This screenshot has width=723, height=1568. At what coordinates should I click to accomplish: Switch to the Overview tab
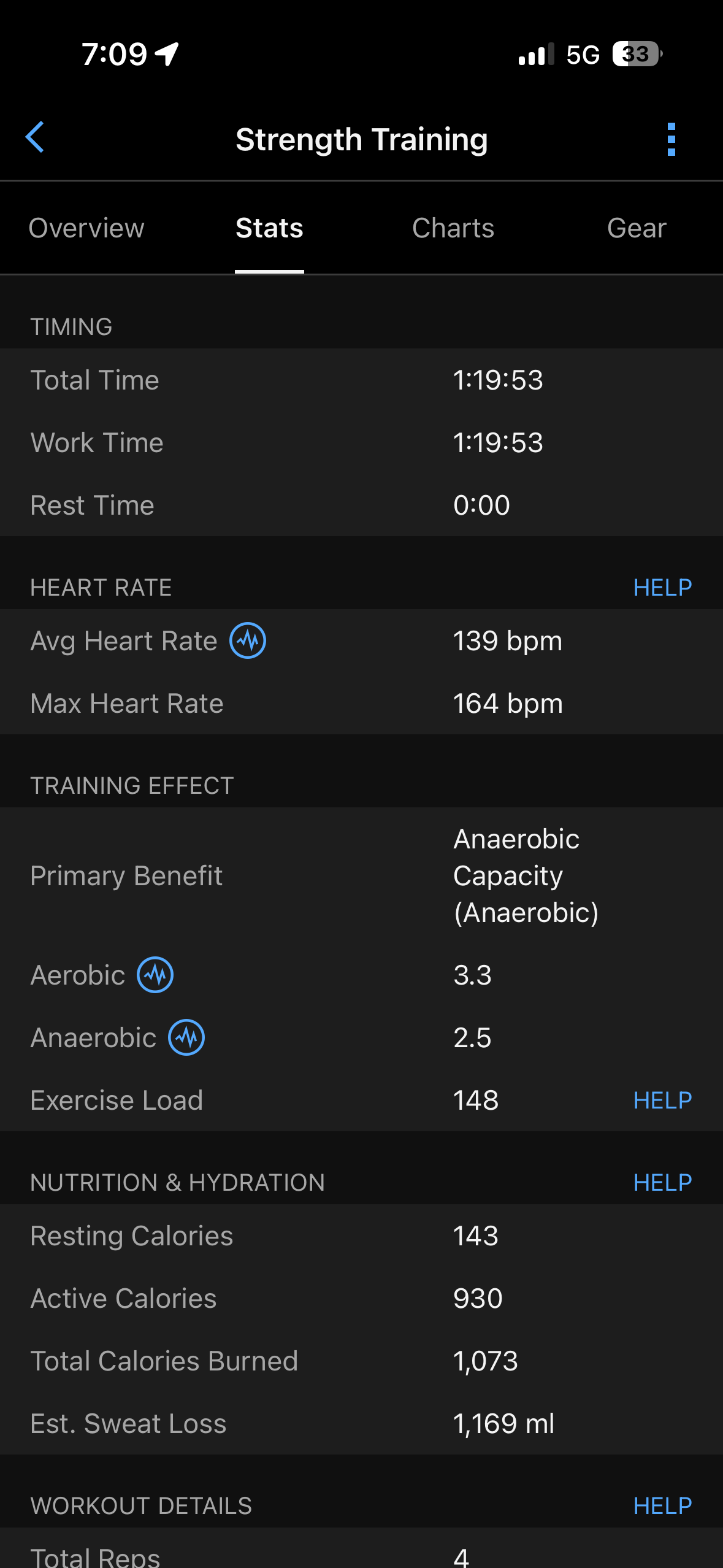(86, 228)
